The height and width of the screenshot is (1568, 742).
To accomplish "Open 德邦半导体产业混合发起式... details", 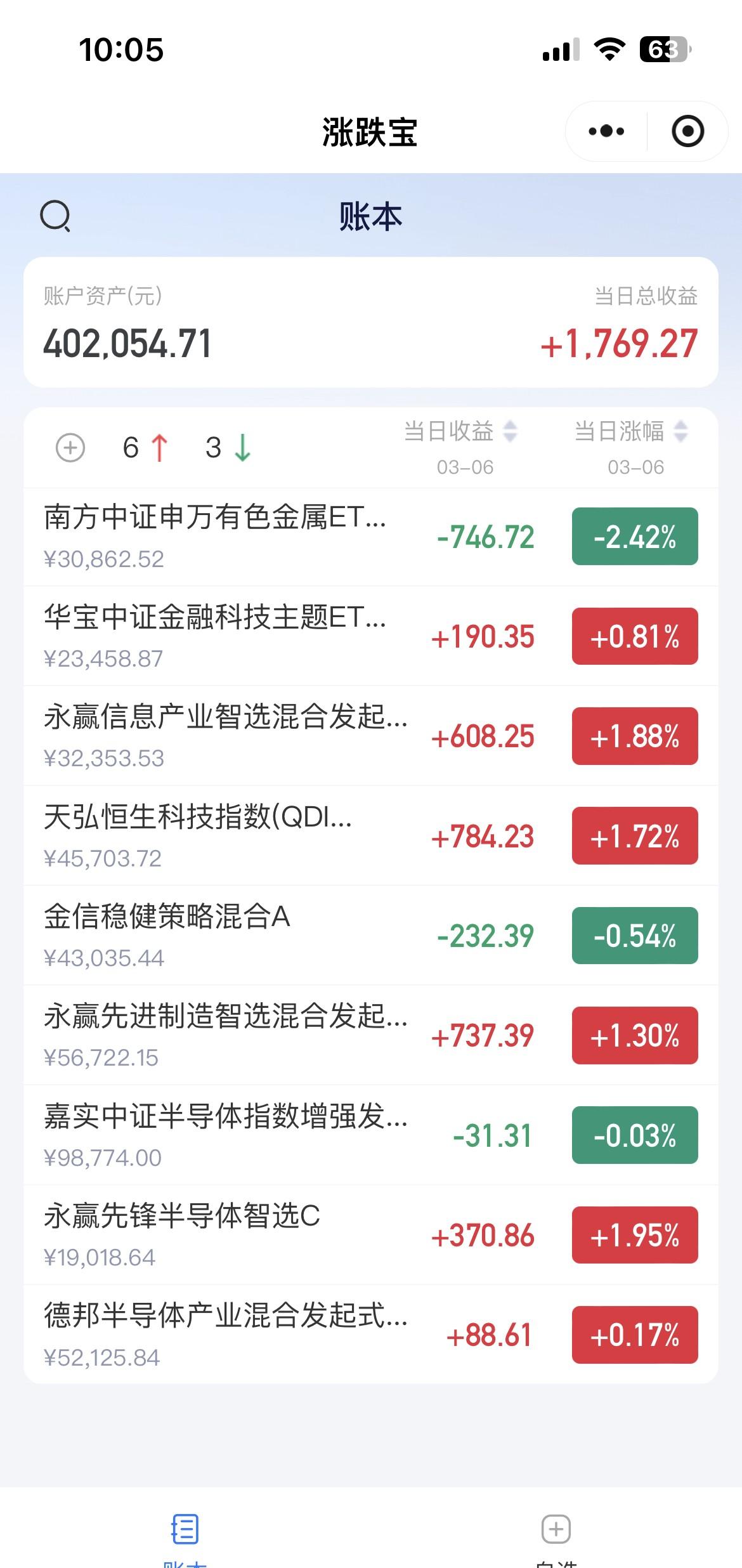I will 225,1335.
